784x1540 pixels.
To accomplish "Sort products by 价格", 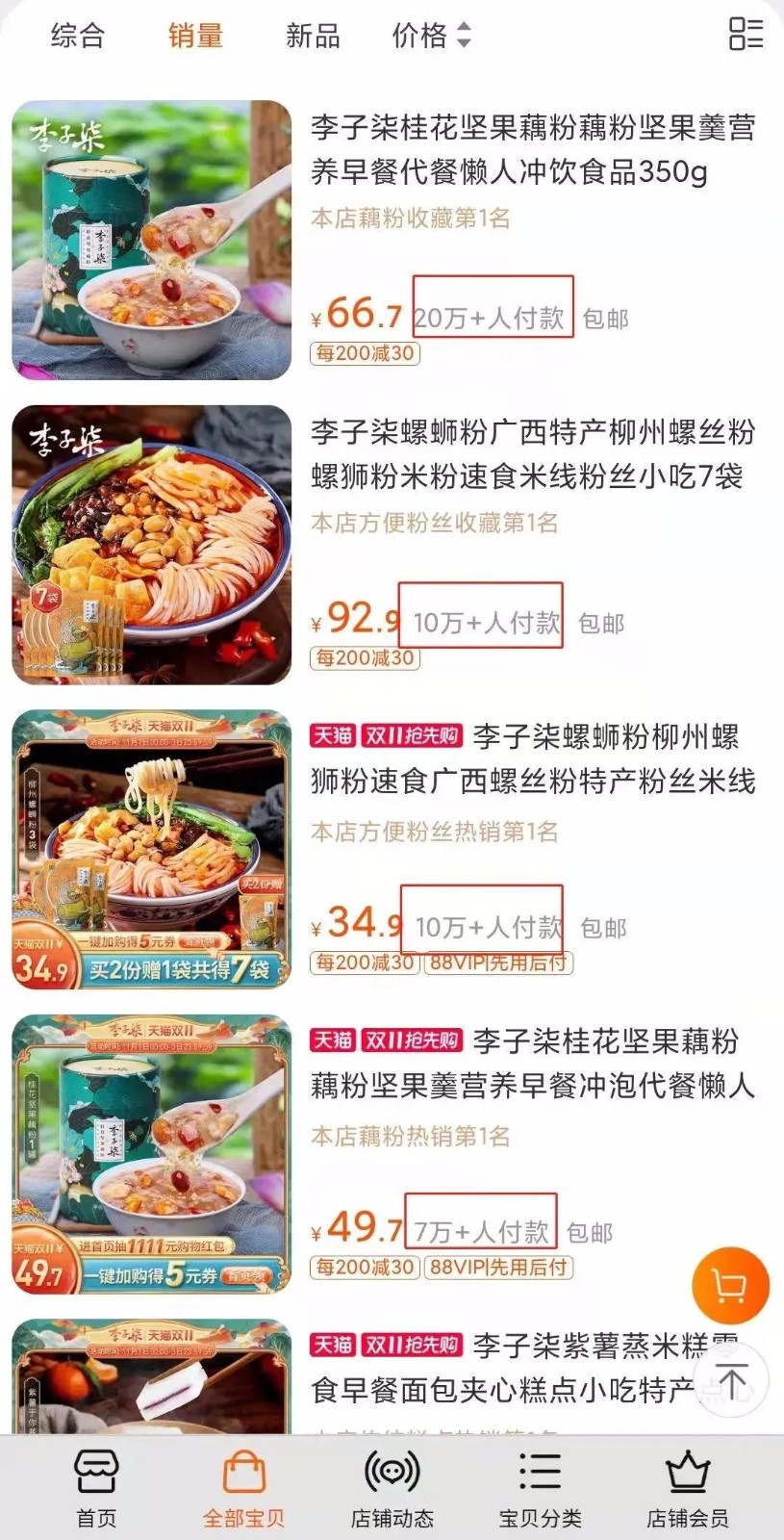I will coord(431,37).
